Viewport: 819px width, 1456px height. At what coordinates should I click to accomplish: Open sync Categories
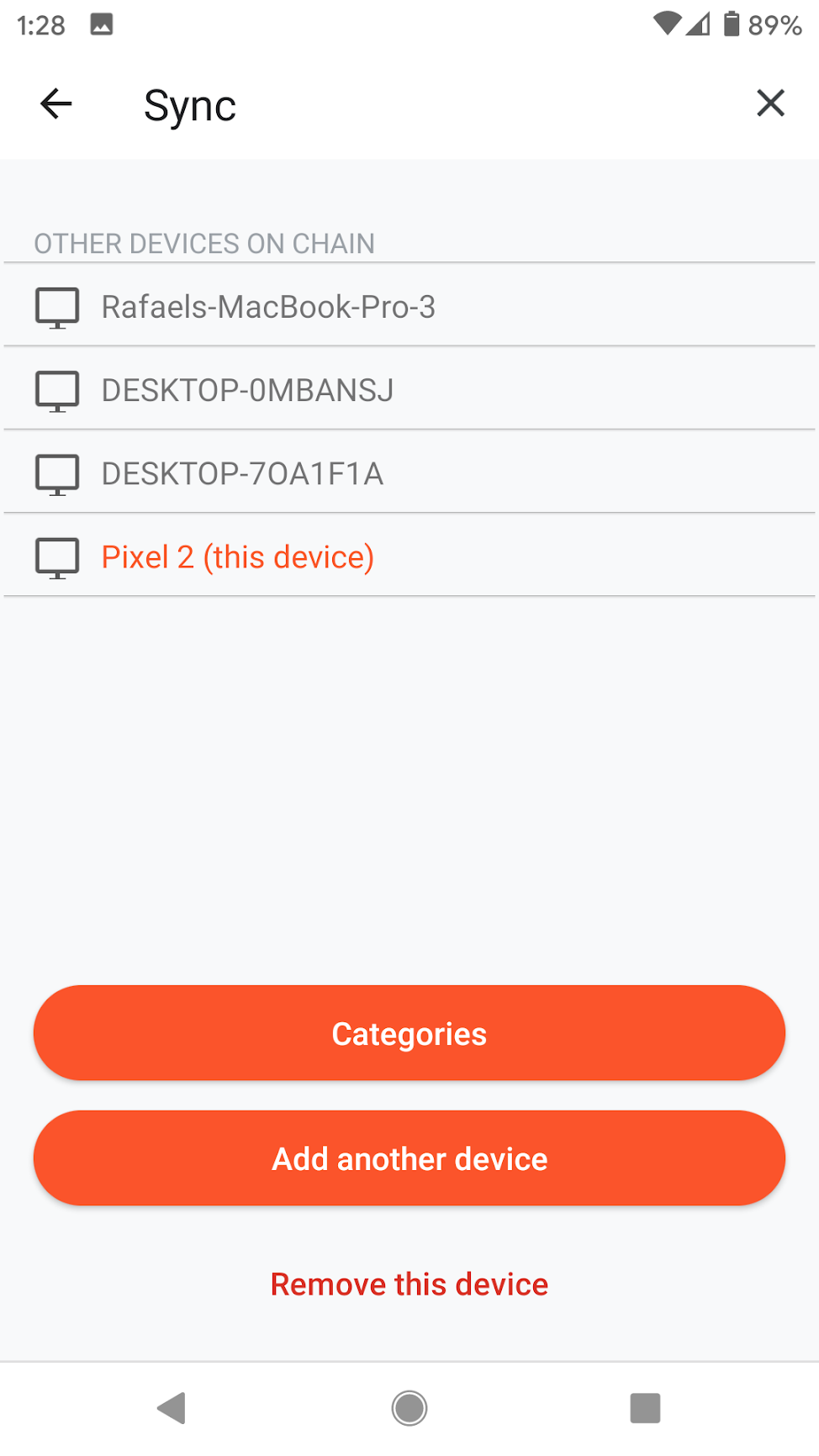(409, 1033)
